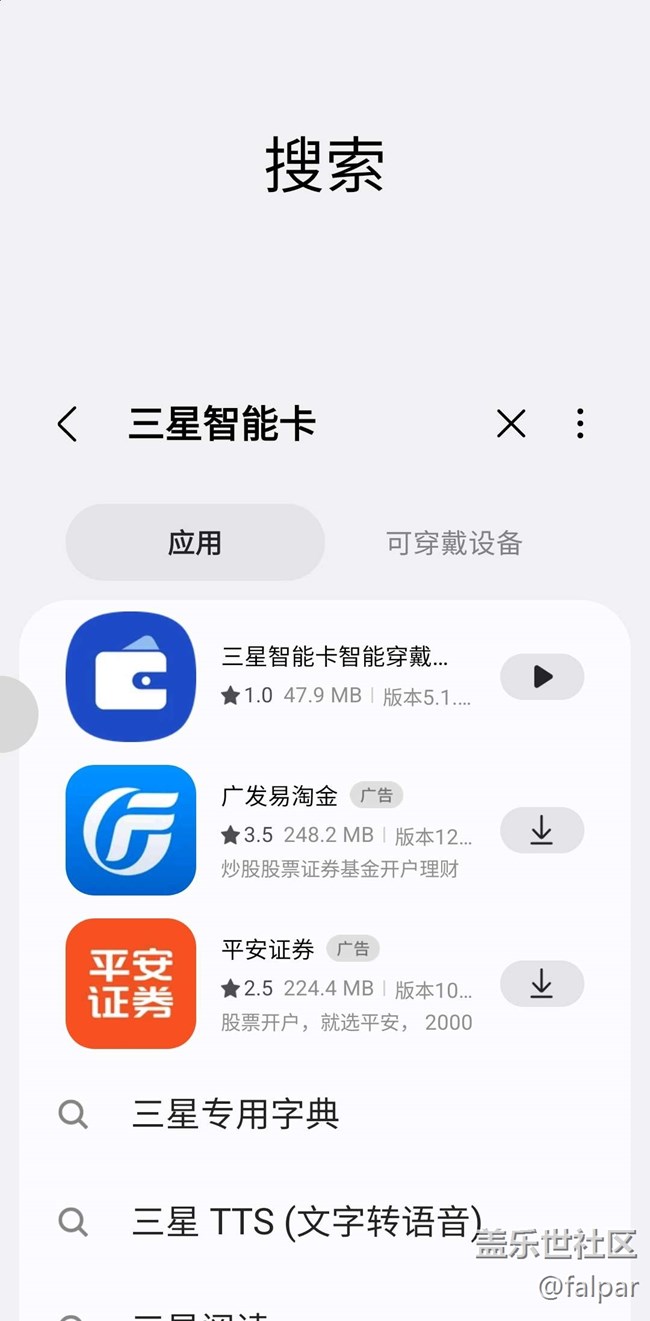The height and width of the screenshot is (1321, 650).
Task: Search suggestion 三星专用字典
Action: point(325,1114)
